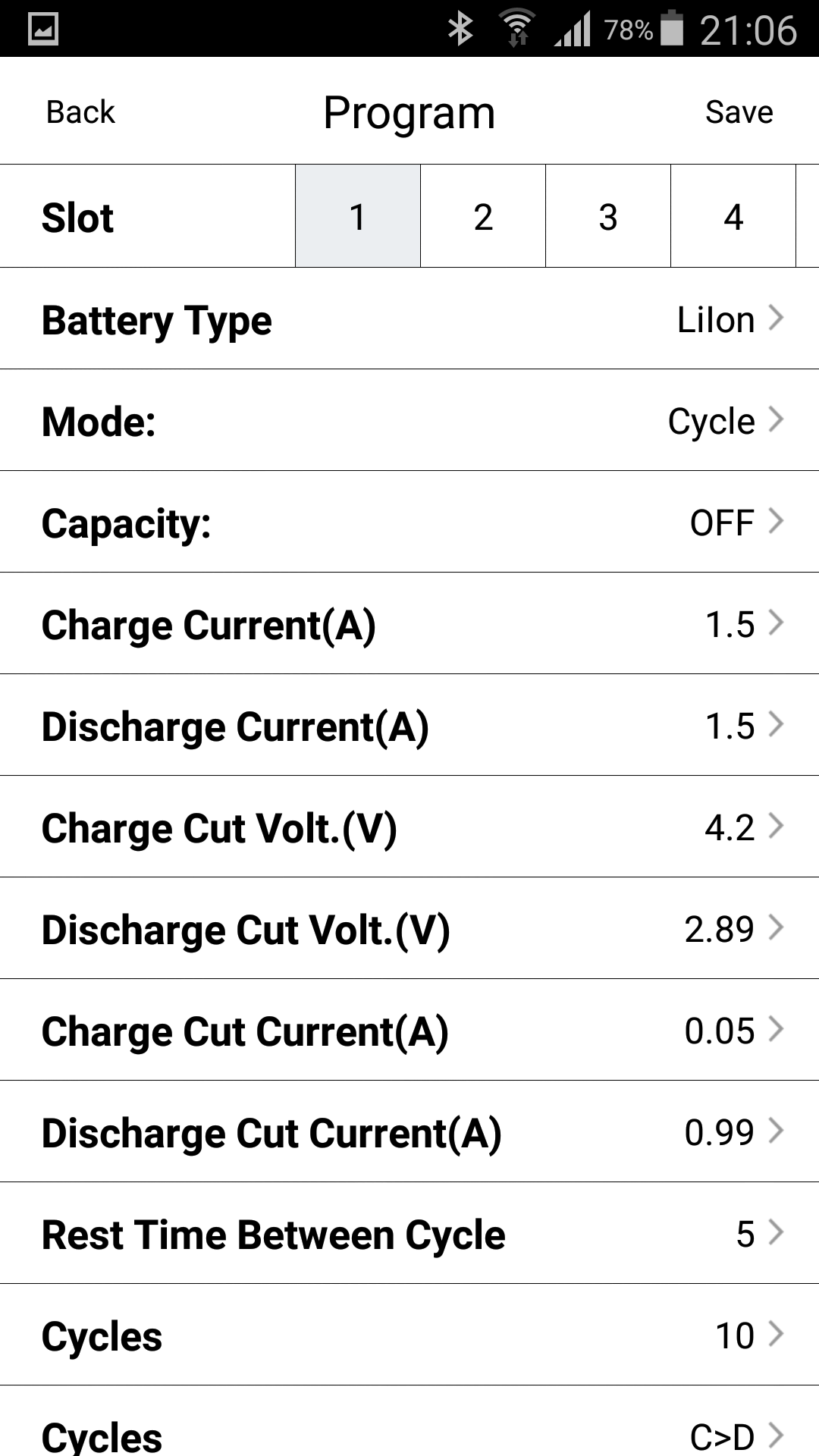Open the Battery Type setting
The height and width of the screenshot is (1456, 819).
click(409, 318)
